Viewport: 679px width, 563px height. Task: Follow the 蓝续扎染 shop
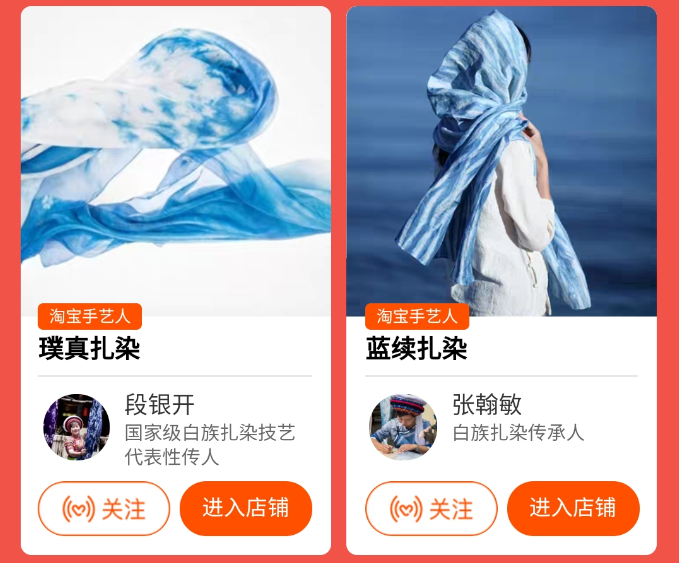(x=431, y=509)
